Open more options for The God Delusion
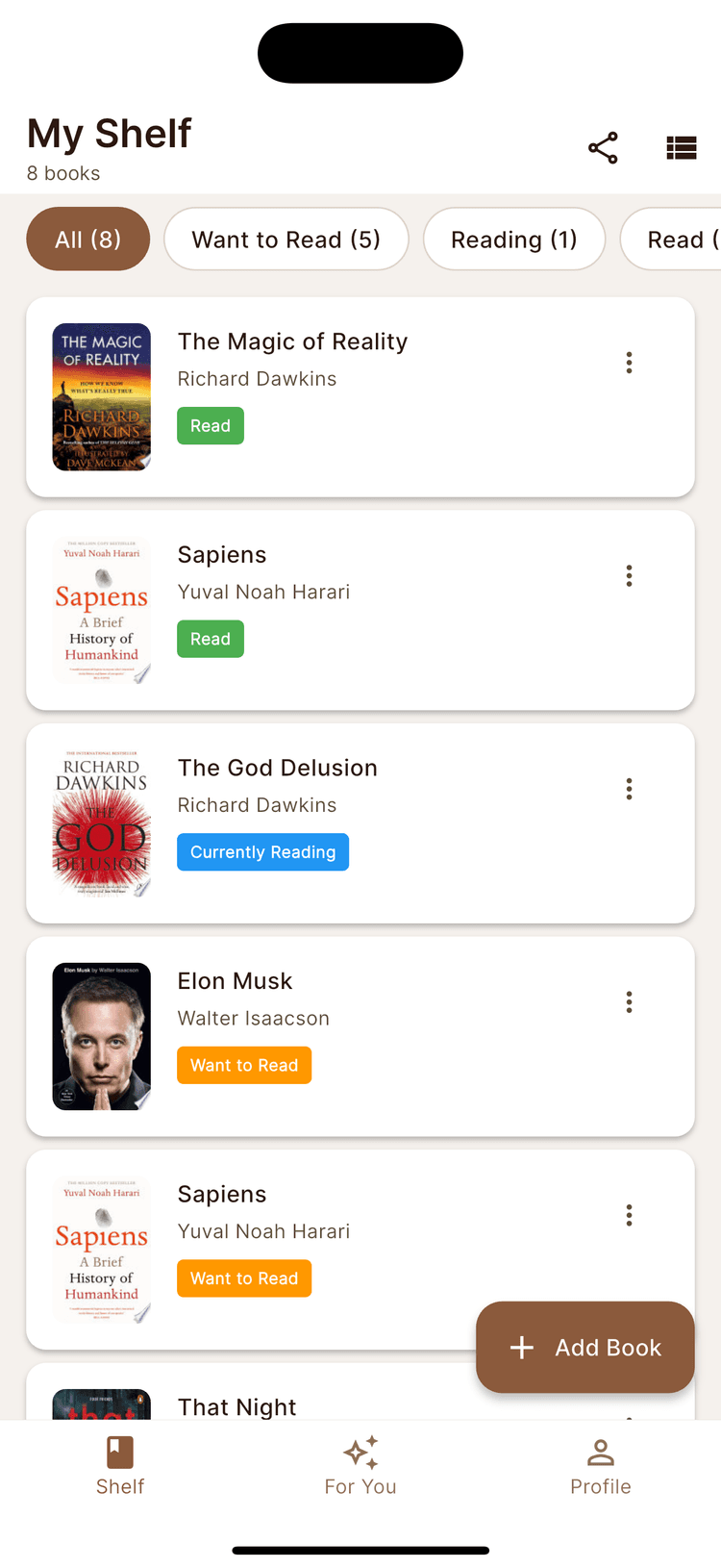 tap(629, 789)
